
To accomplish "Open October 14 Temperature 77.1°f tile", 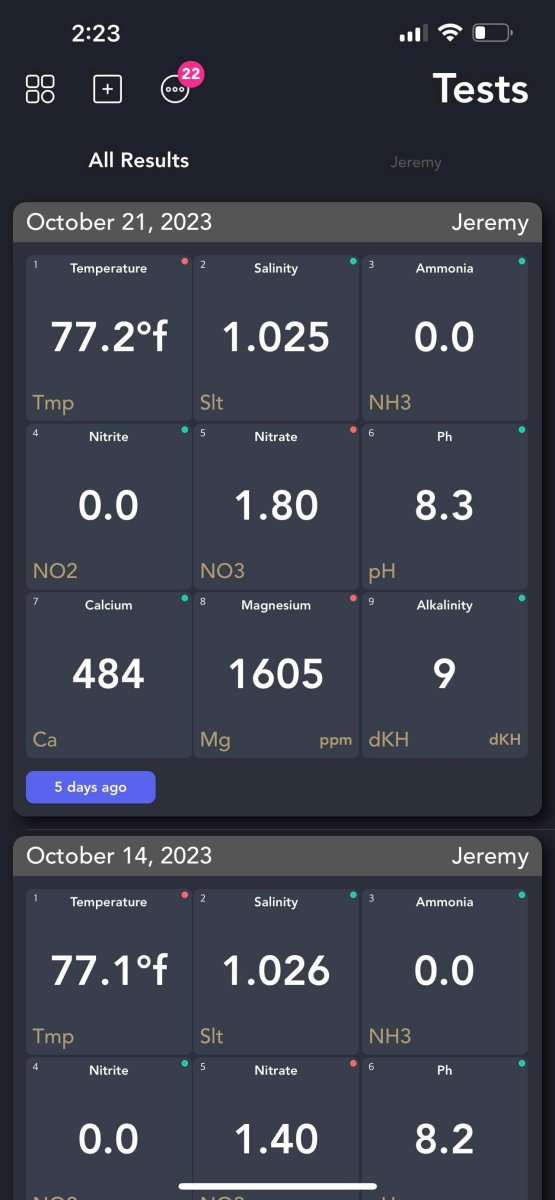I will click(108, 971).
